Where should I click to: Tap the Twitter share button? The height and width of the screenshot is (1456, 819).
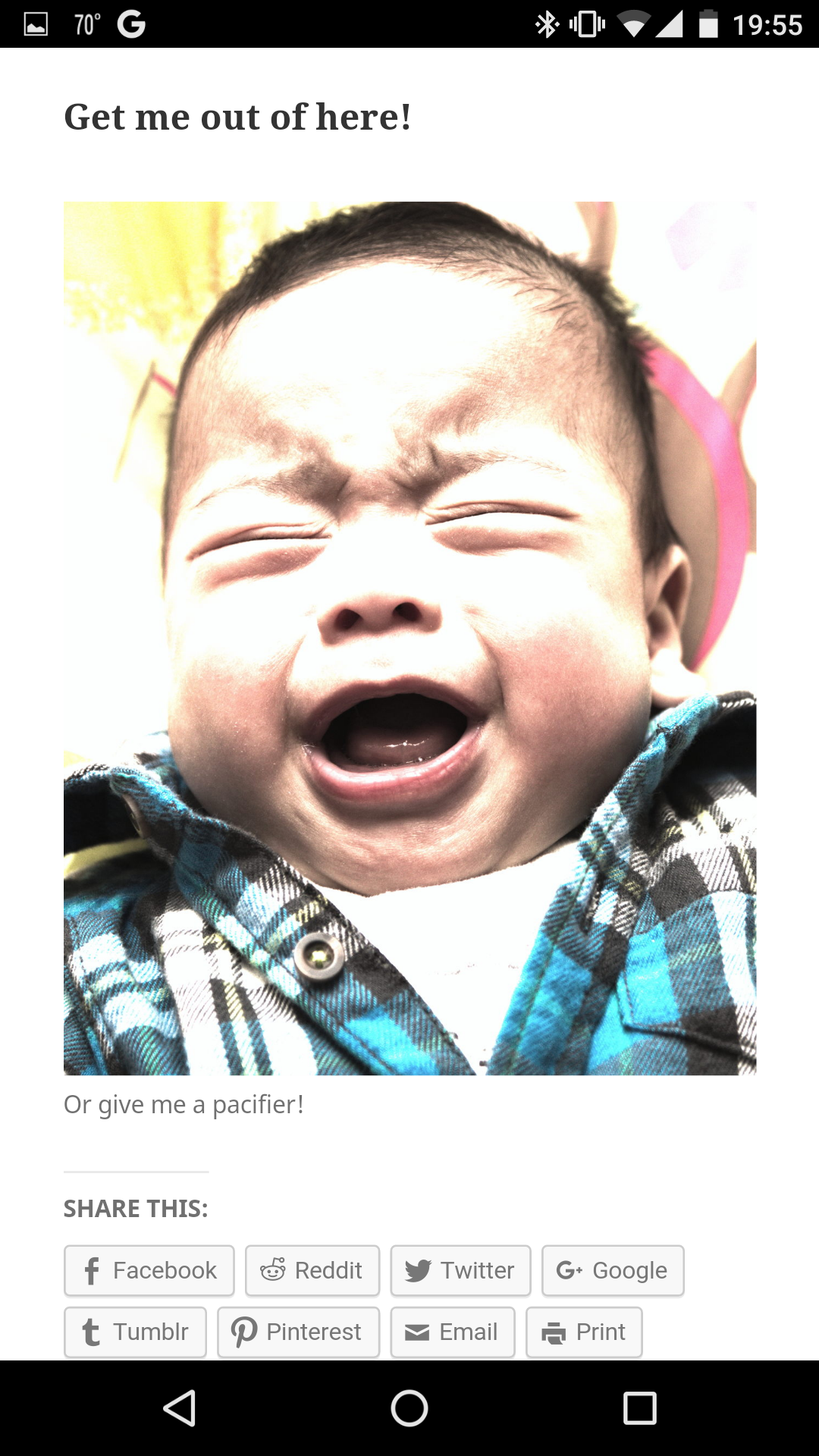click(460, 1270)
